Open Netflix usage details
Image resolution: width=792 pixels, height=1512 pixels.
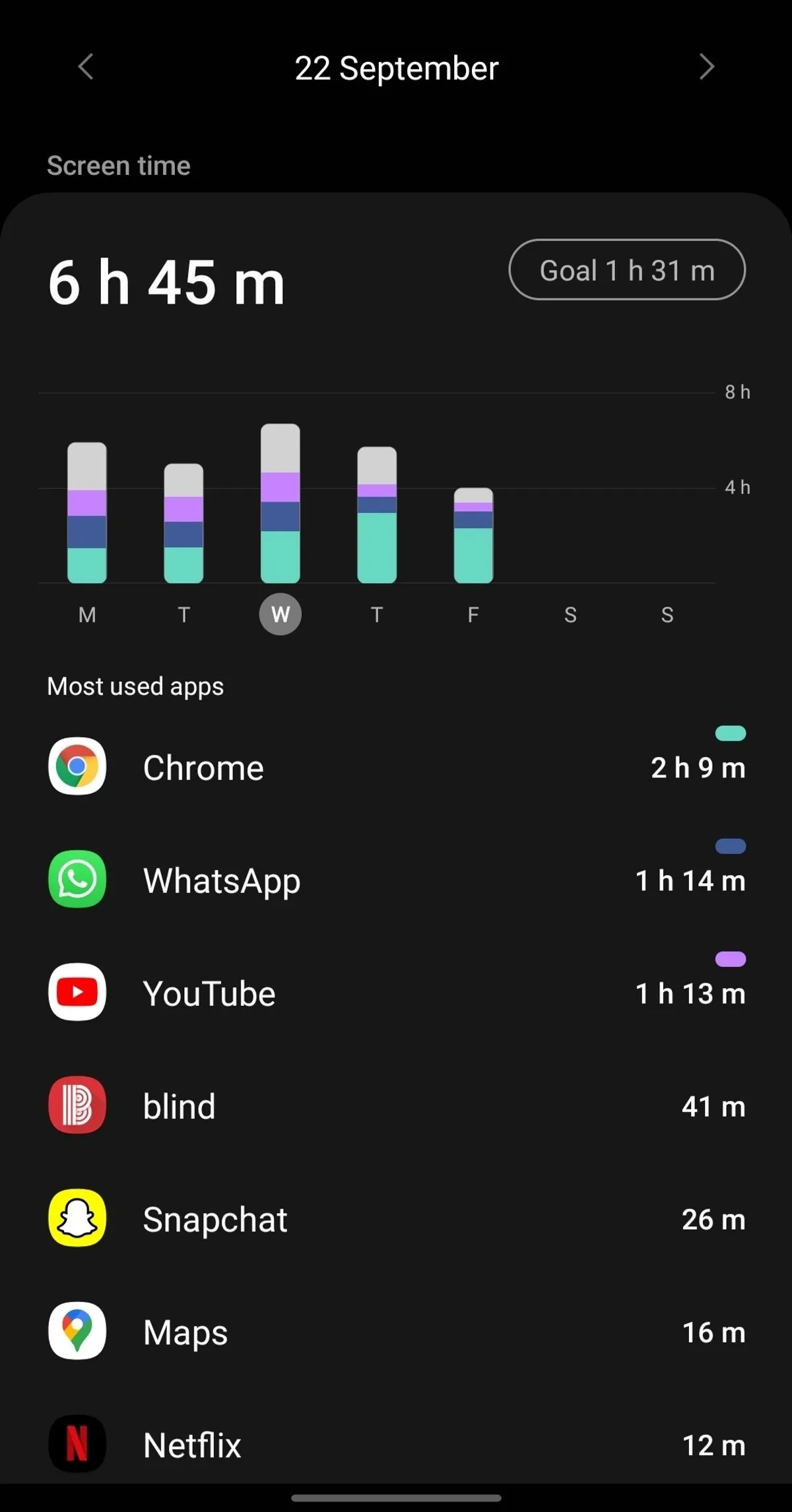tap(396, 1445)
